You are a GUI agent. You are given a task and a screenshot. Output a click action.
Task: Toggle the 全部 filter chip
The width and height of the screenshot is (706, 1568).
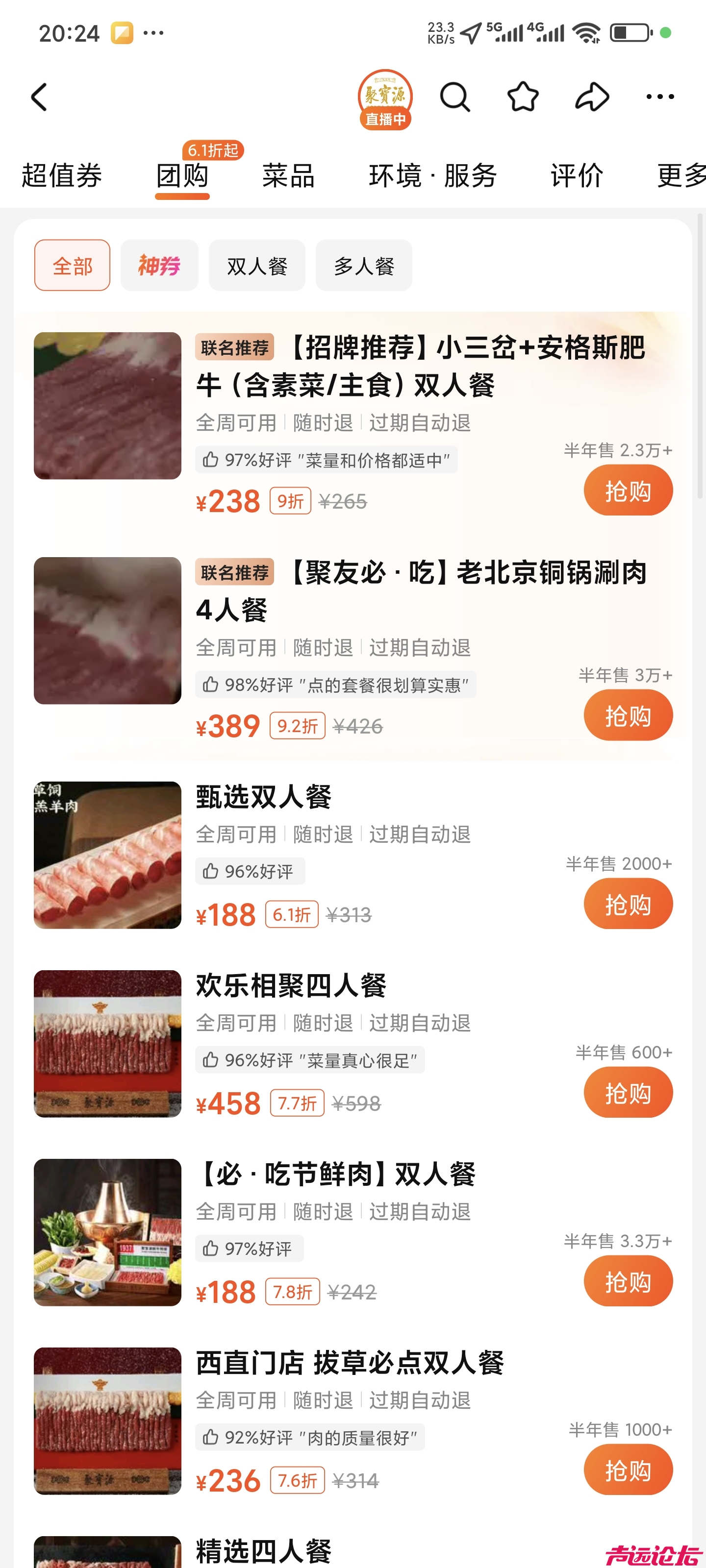click(x=72, y=265)
